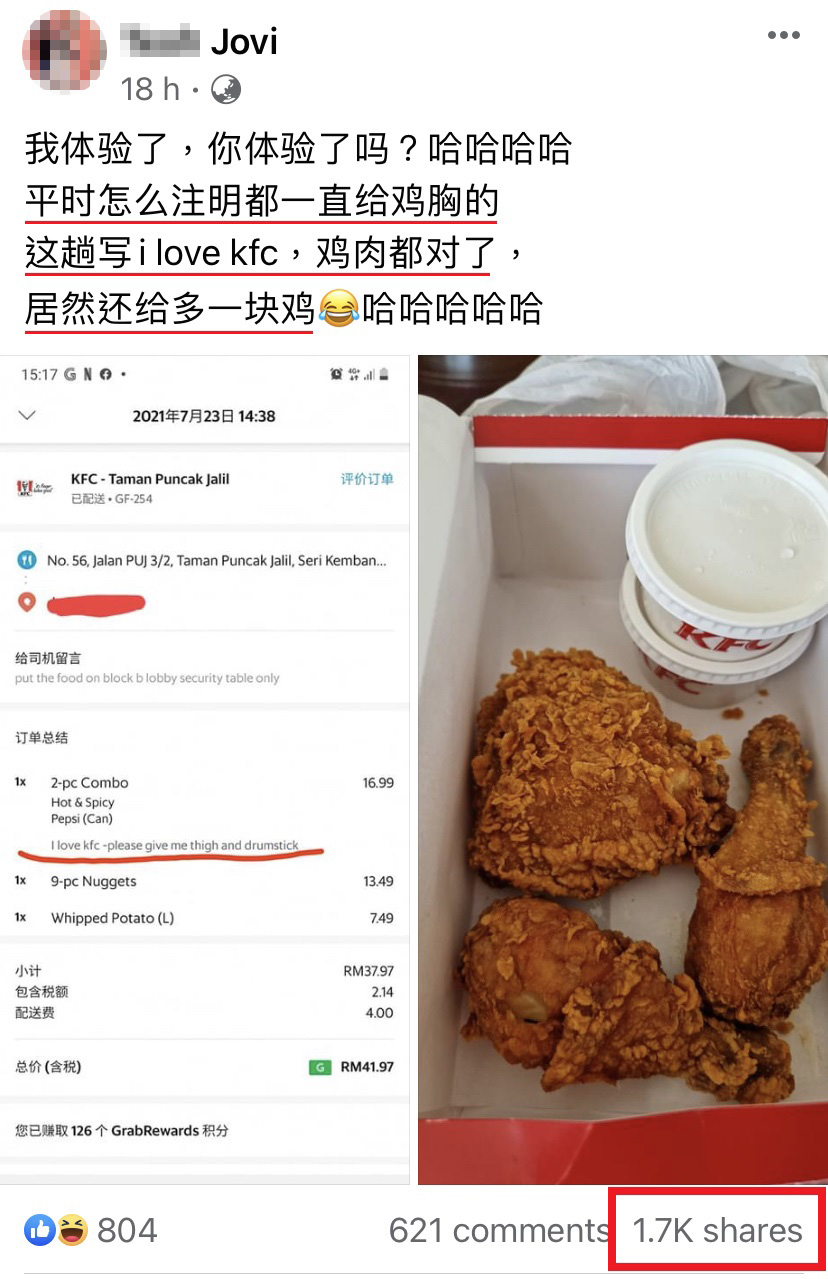View the fried chicken photo full screen
Image resolution: width=828 pixels, height=1279 pixels.
click(622, 768)
